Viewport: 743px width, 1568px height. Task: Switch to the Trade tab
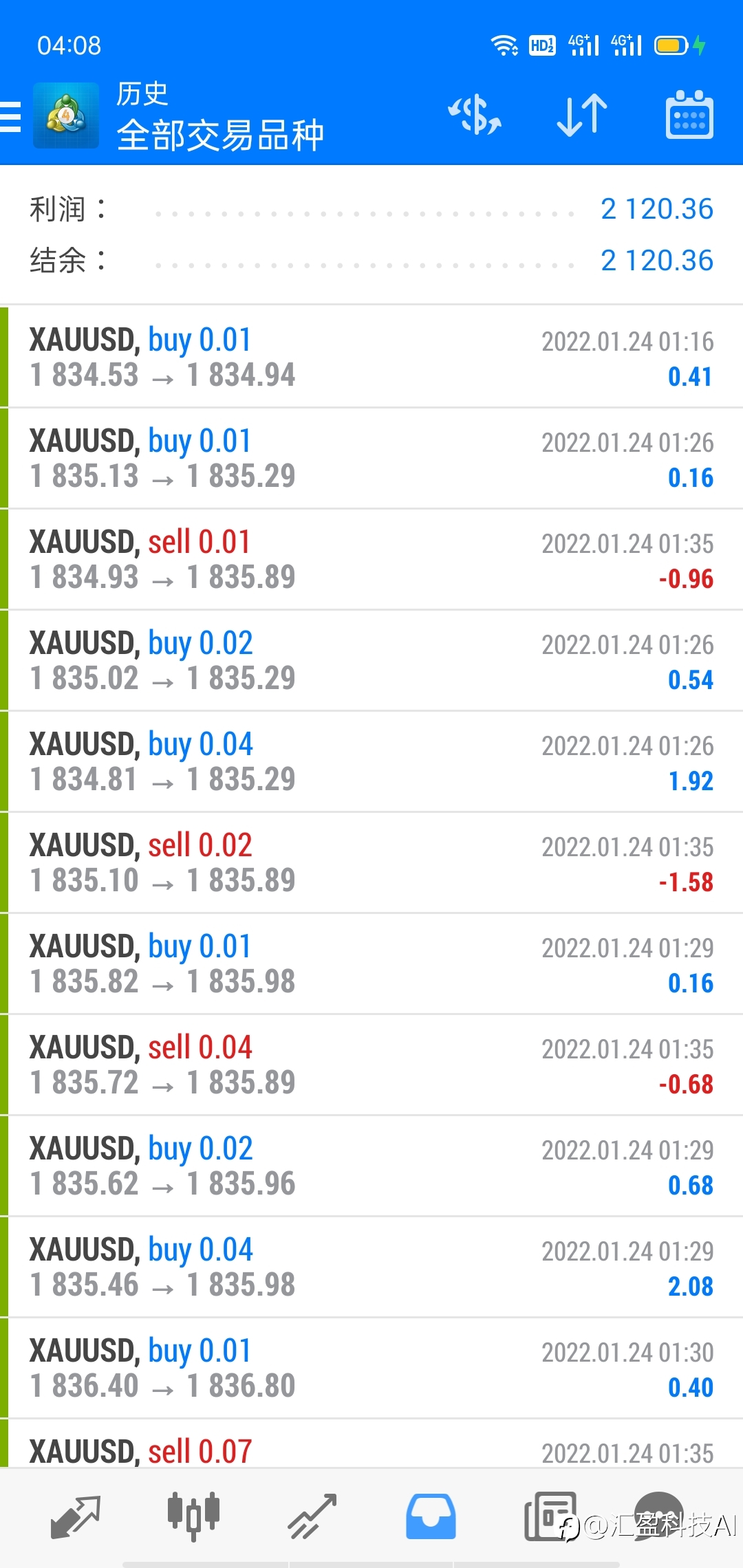312,1516
